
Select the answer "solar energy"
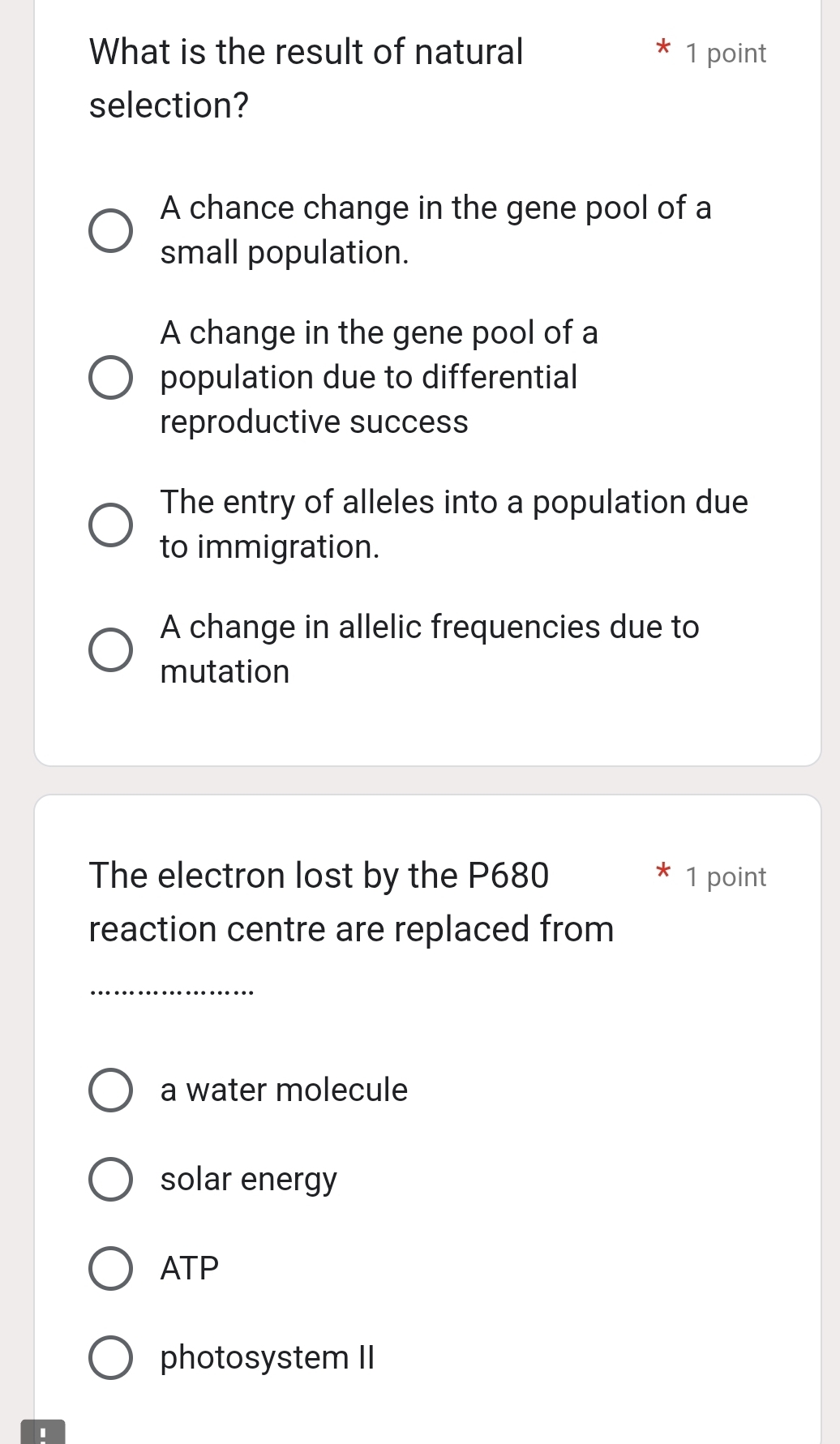(x=112, y=1178)
